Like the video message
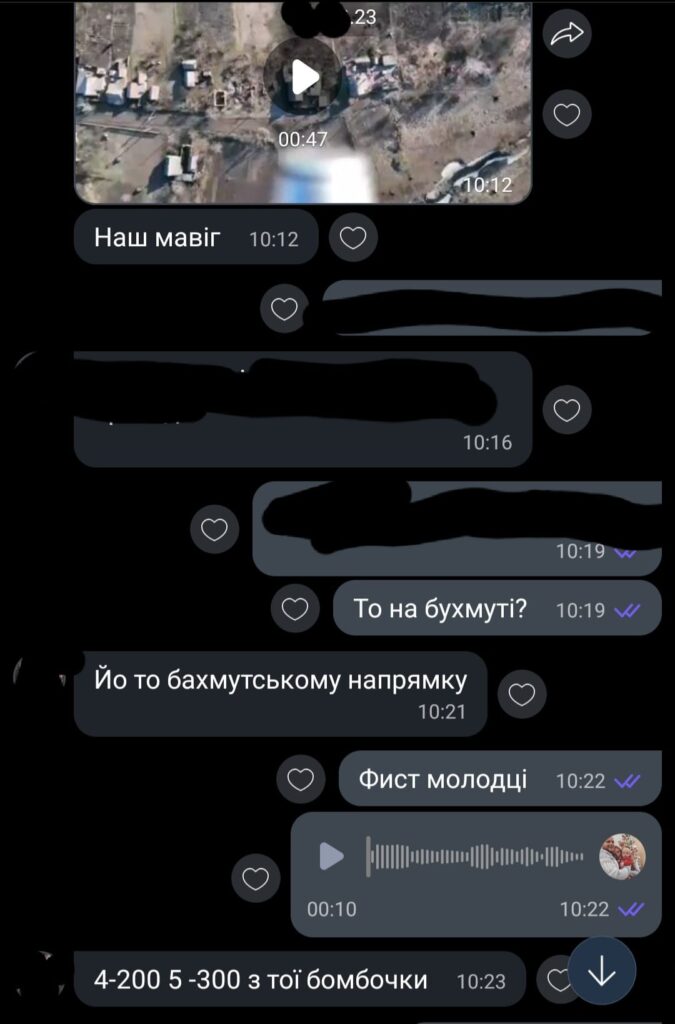The width and height of the screenshot is (675, 1024). 567,115
